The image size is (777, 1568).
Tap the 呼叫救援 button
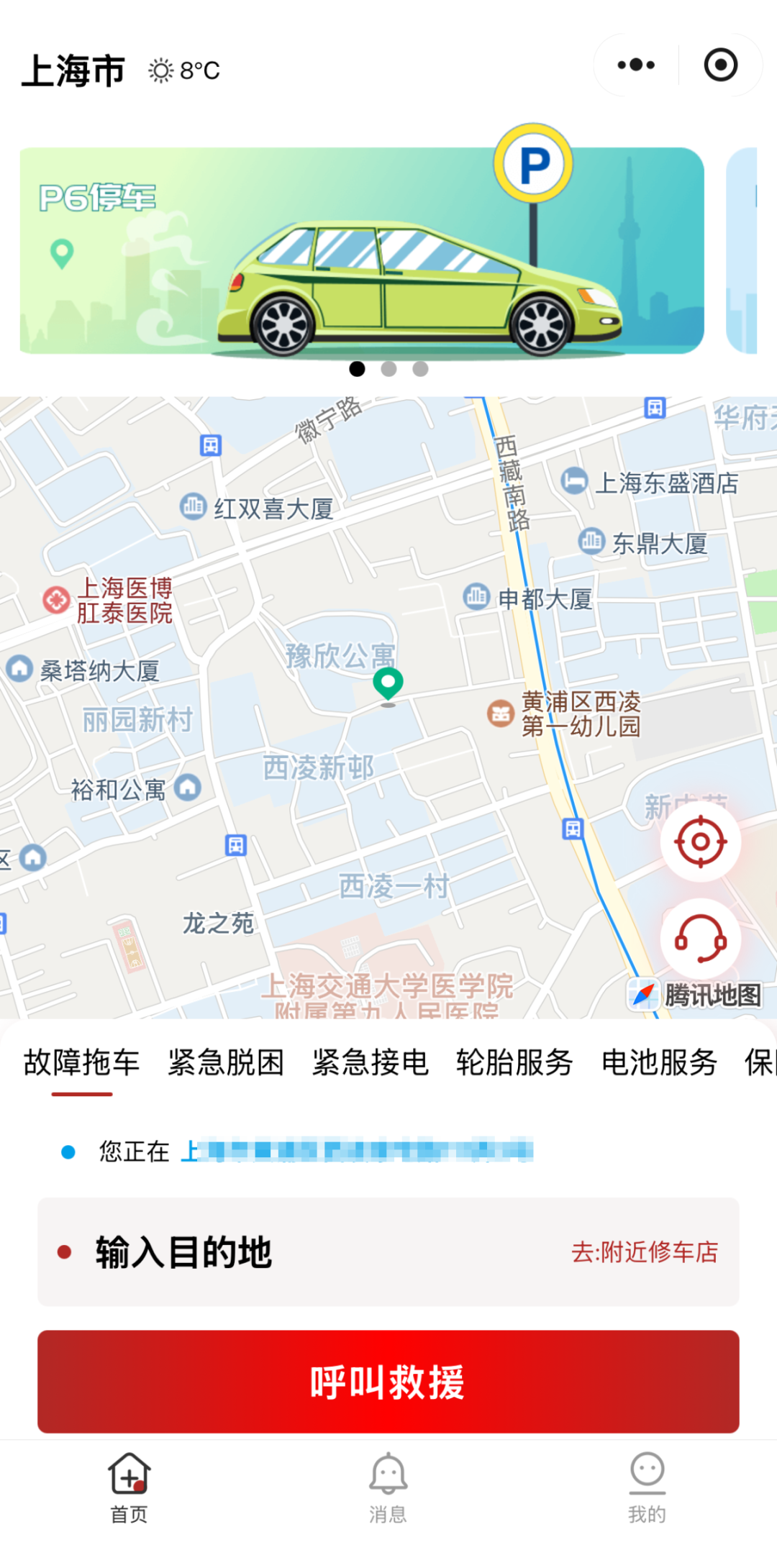tap(388, 1382)
